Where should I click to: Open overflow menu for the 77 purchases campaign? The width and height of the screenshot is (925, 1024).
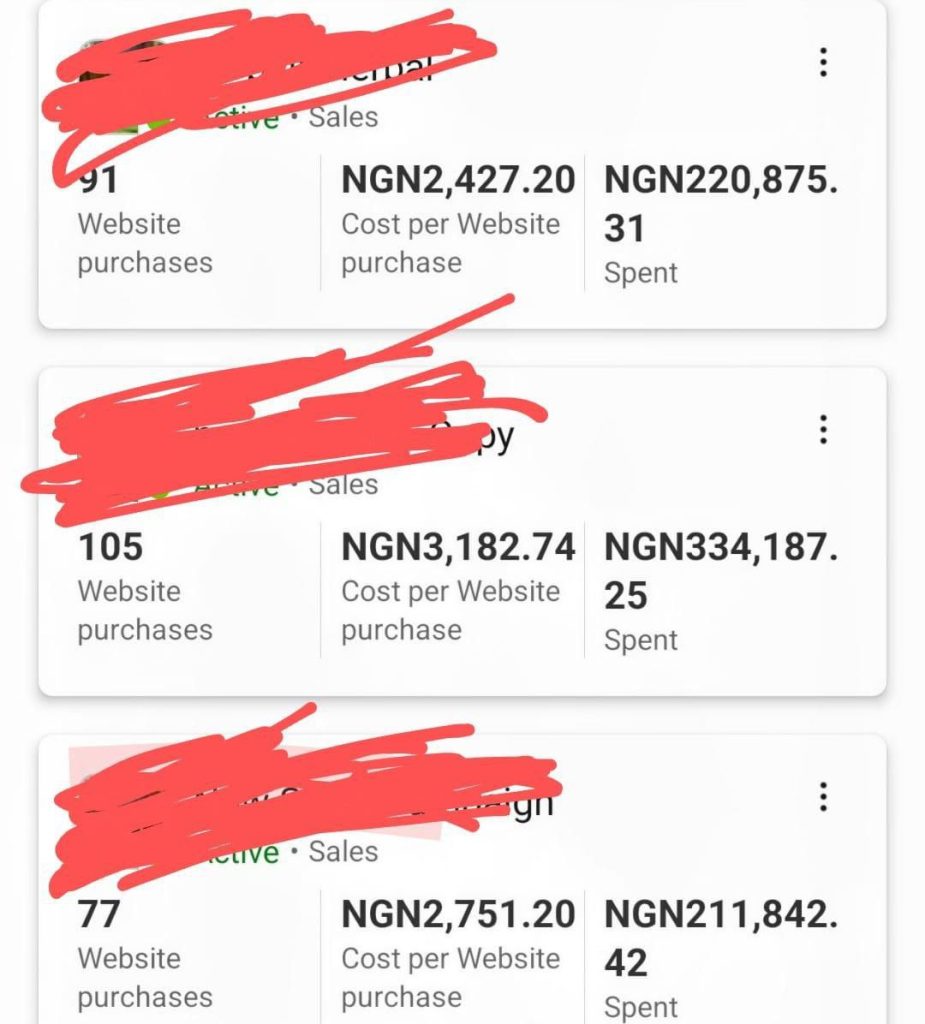tap(823, 797)
